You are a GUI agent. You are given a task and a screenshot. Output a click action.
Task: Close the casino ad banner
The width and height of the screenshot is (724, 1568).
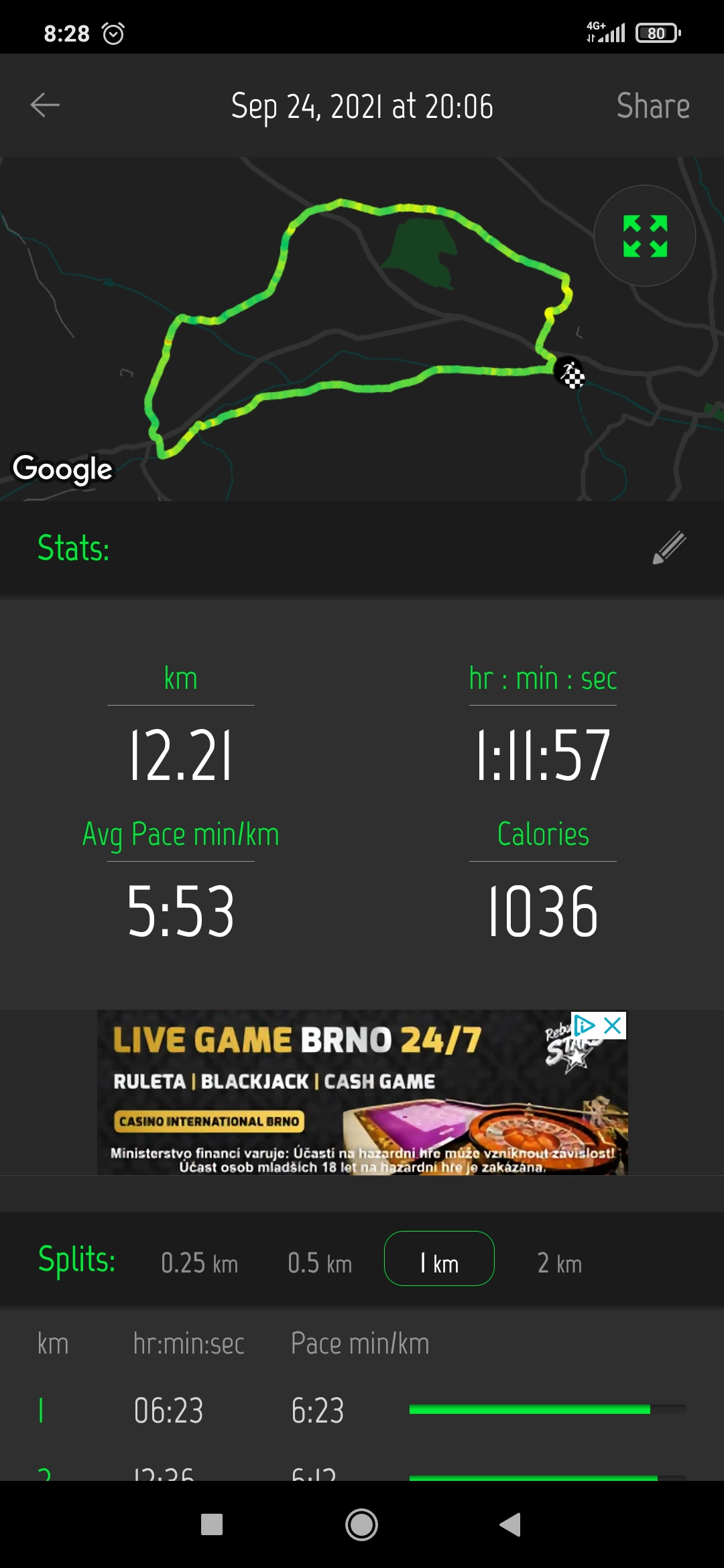pos(613,1025)
